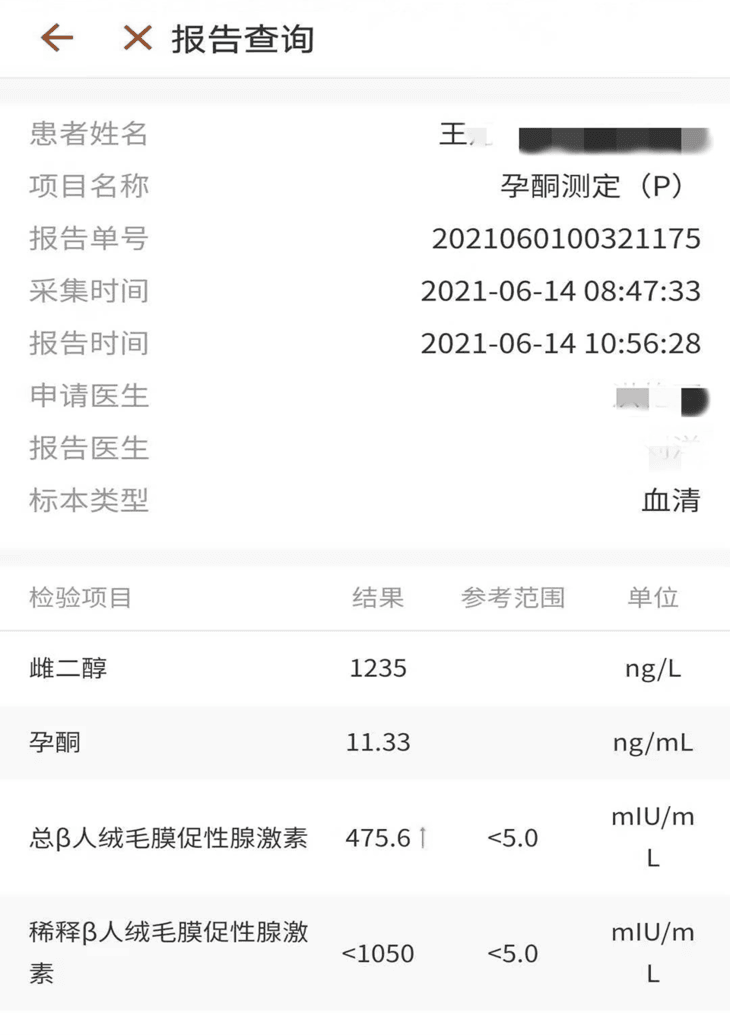Tap the reference value <5.0 for total βHCG
The height and width of the screenshot is (1035, 730).
click(x=513, y=837)
